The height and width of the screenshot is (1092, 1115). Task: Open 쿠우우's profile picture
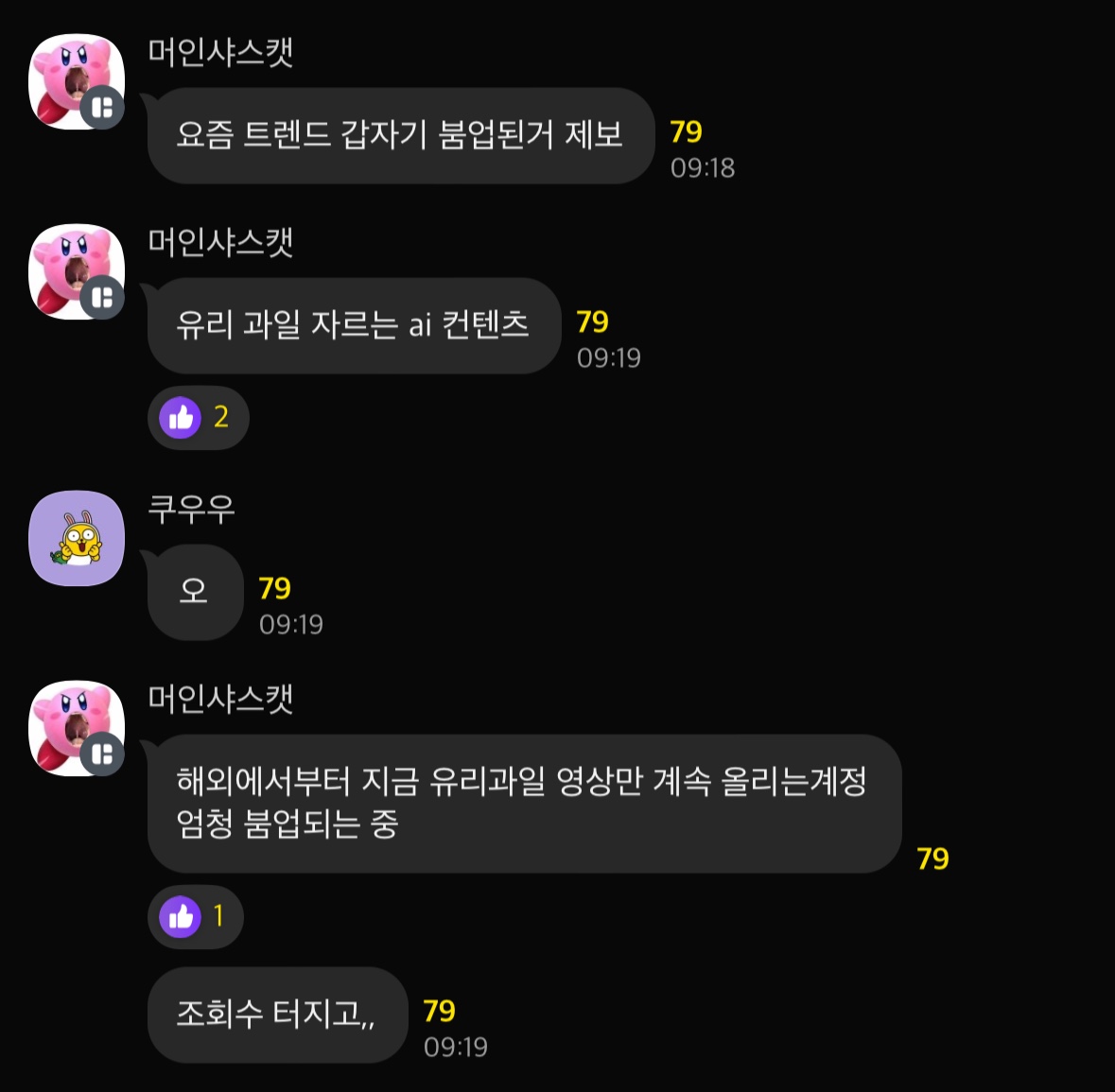[x=77, y=539]
